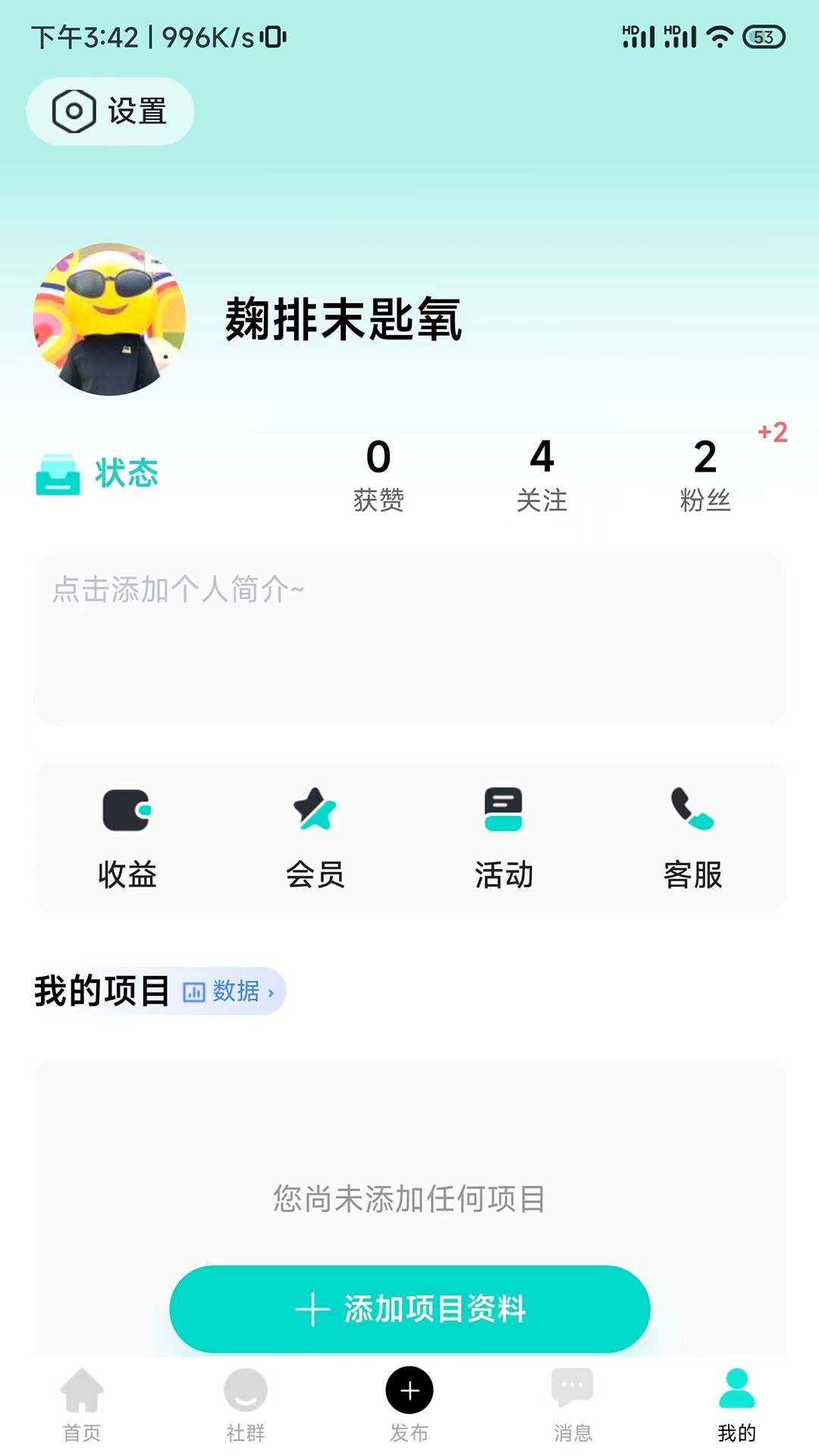Tap the bio field to add introduction
This screenshot has height=1456, width=819.
click(409, 637)
